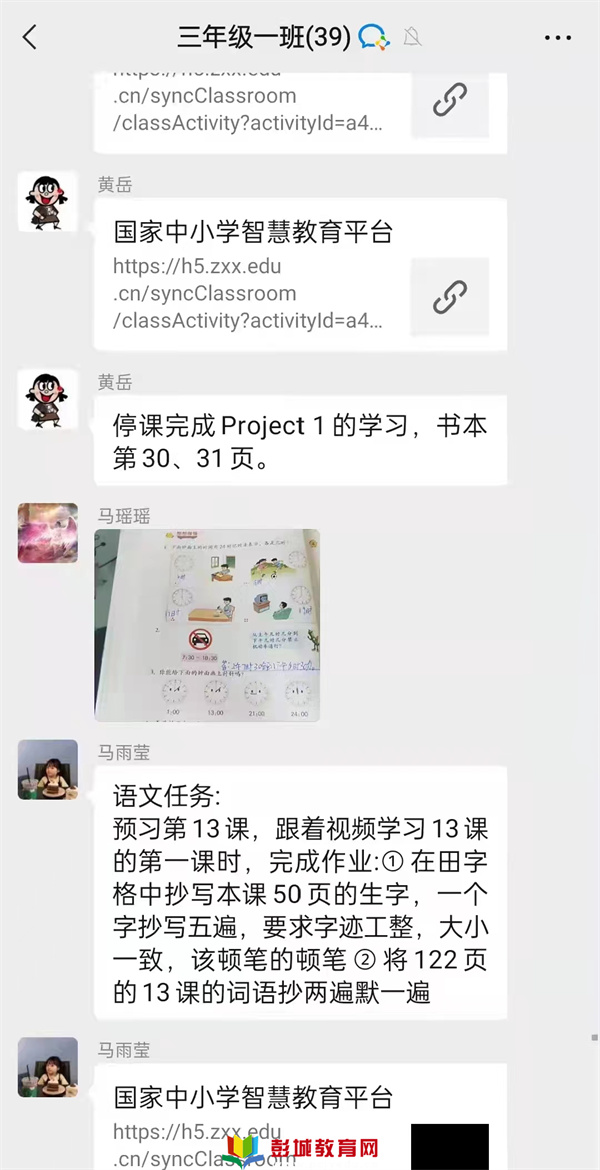This screenshot has height=1170, width=600.
Task: Open 黄岳's avatar beside Project 1 message
Action: coord(48,399)
